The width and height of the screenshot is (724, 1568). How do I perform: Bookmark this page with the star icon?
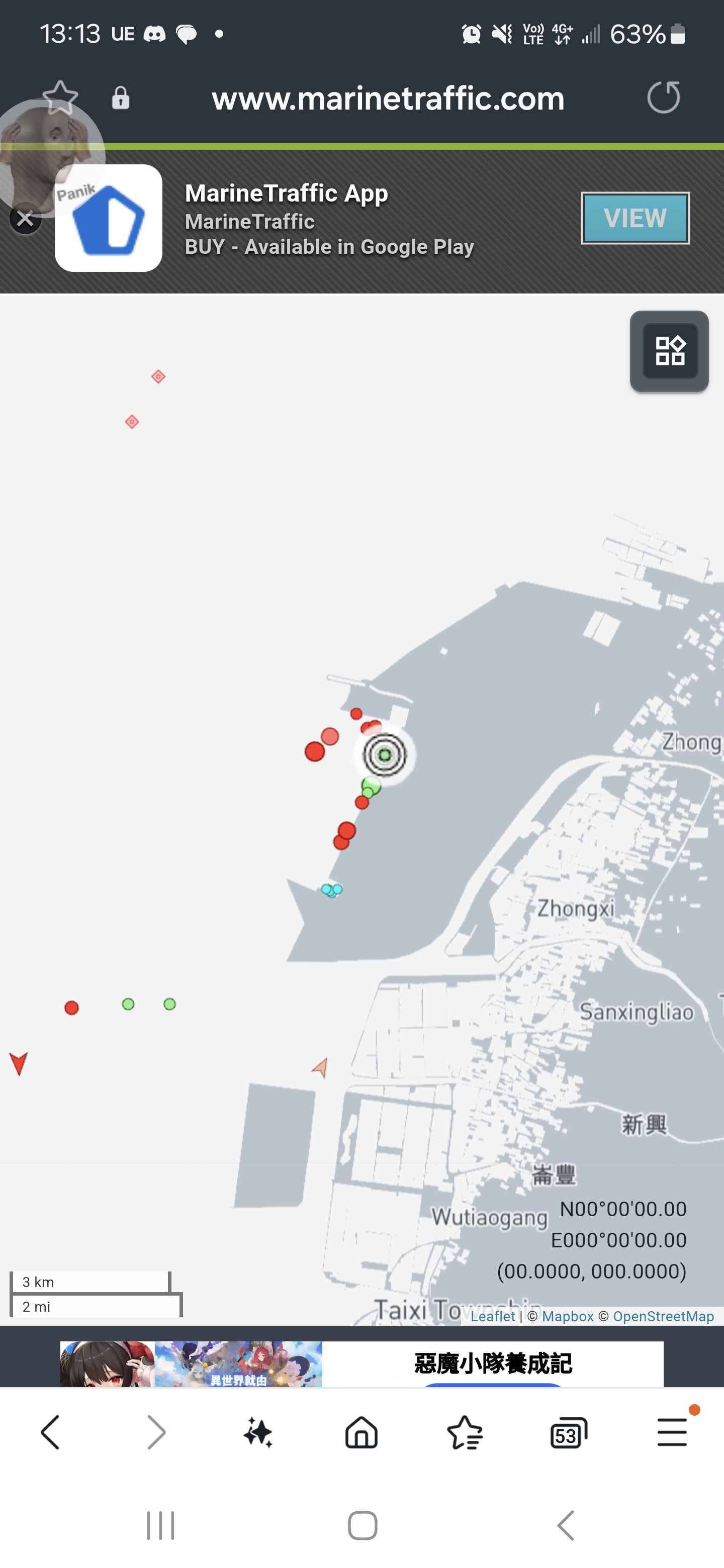pos(60,97)
